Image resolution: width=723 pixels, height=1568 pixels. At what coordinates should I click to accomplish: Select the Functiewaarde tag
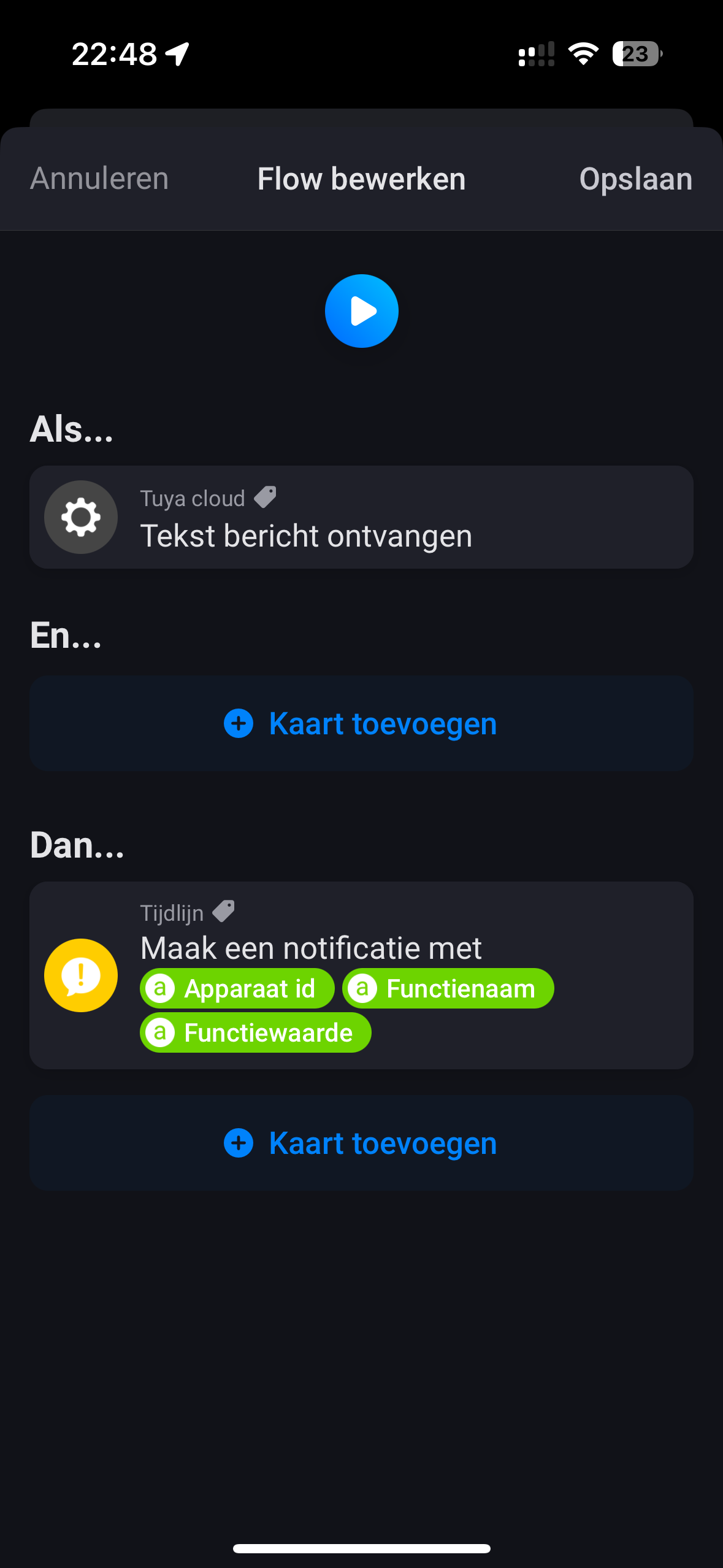pyautogui.click(x=255, y=1033)
